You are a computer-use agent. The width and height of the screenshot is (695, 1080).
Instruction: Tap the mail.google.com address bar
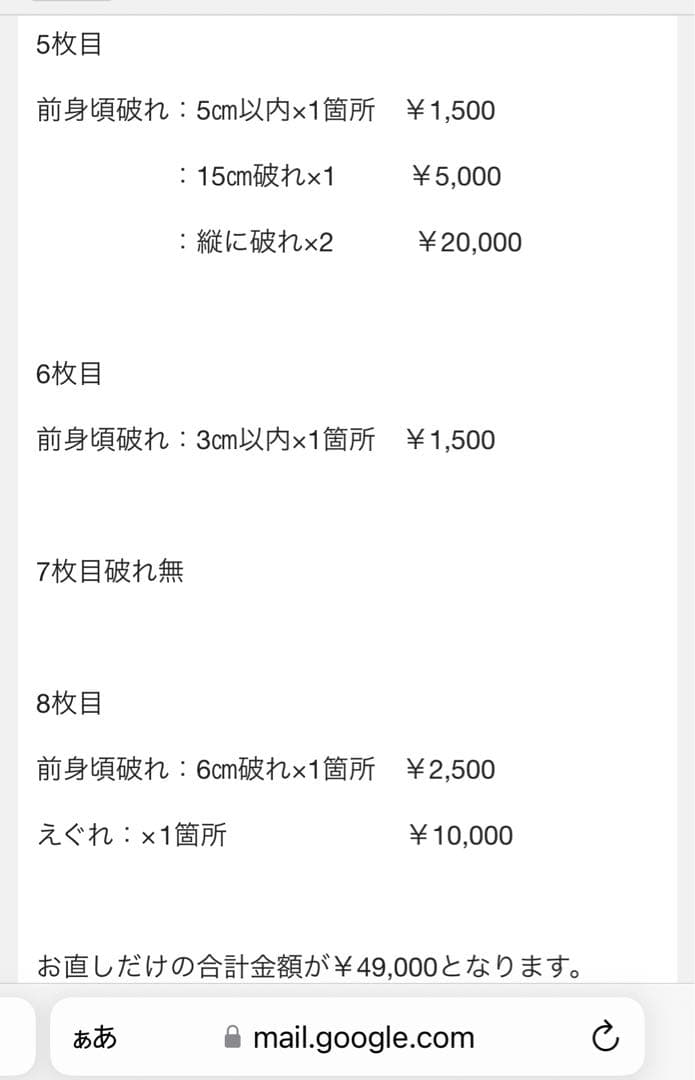(x=350, y=1038)
